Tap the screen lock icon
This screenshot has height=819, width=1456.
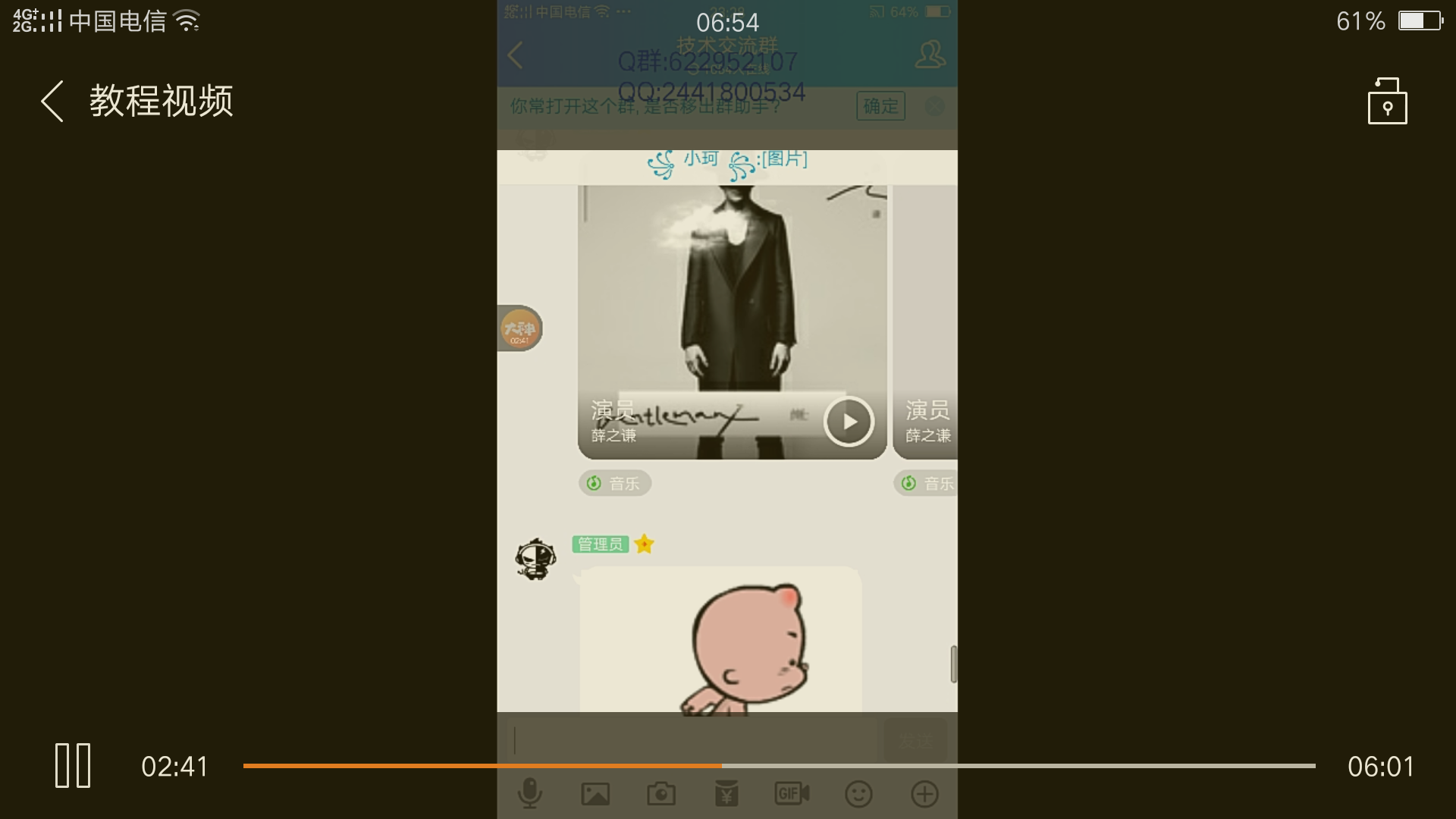click(1387, 102)
